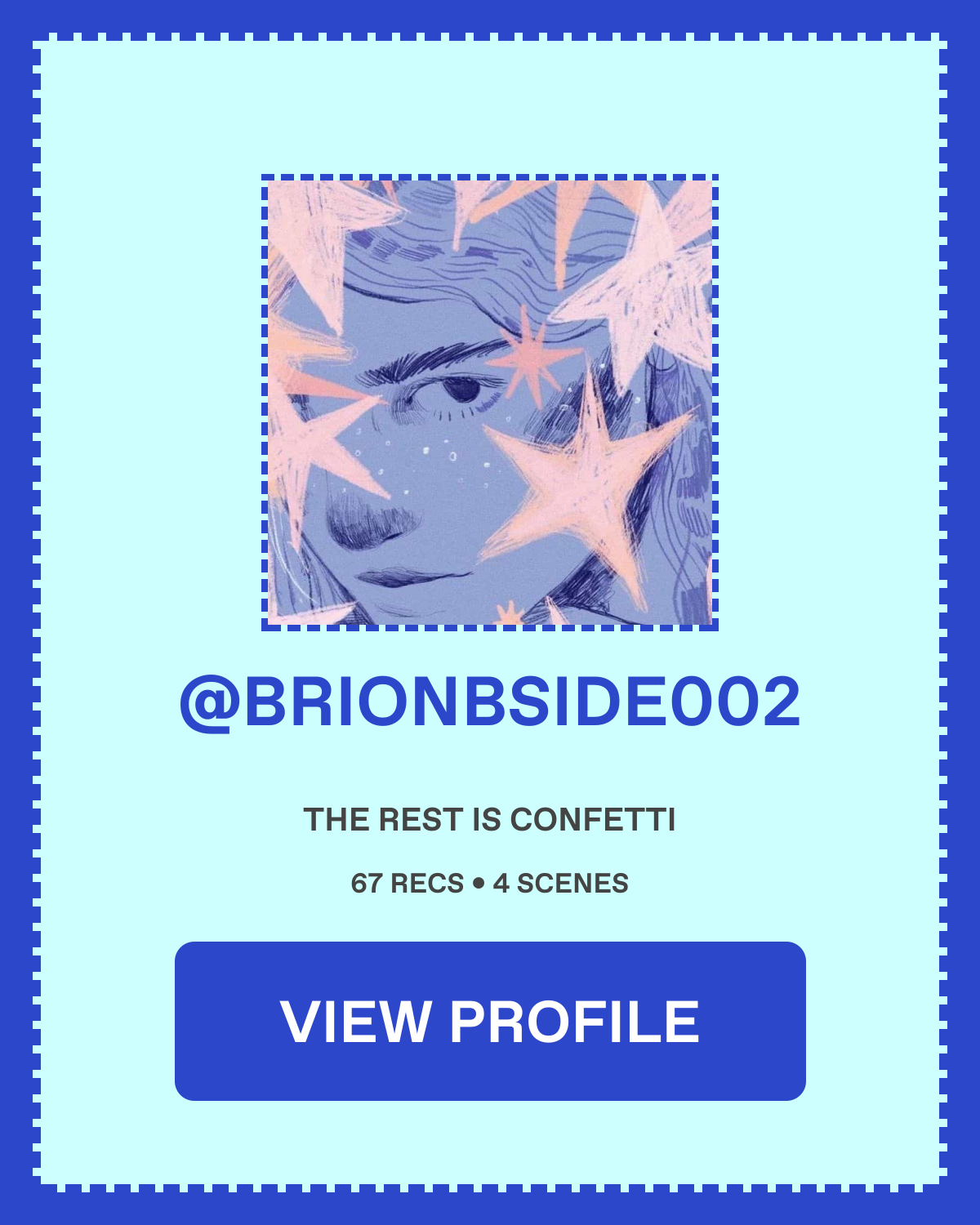The width and height of the screenshot is (980, 1225).
Task: Tap the View Profile button
Action: pyautogui.click(x=490, y=1021)
